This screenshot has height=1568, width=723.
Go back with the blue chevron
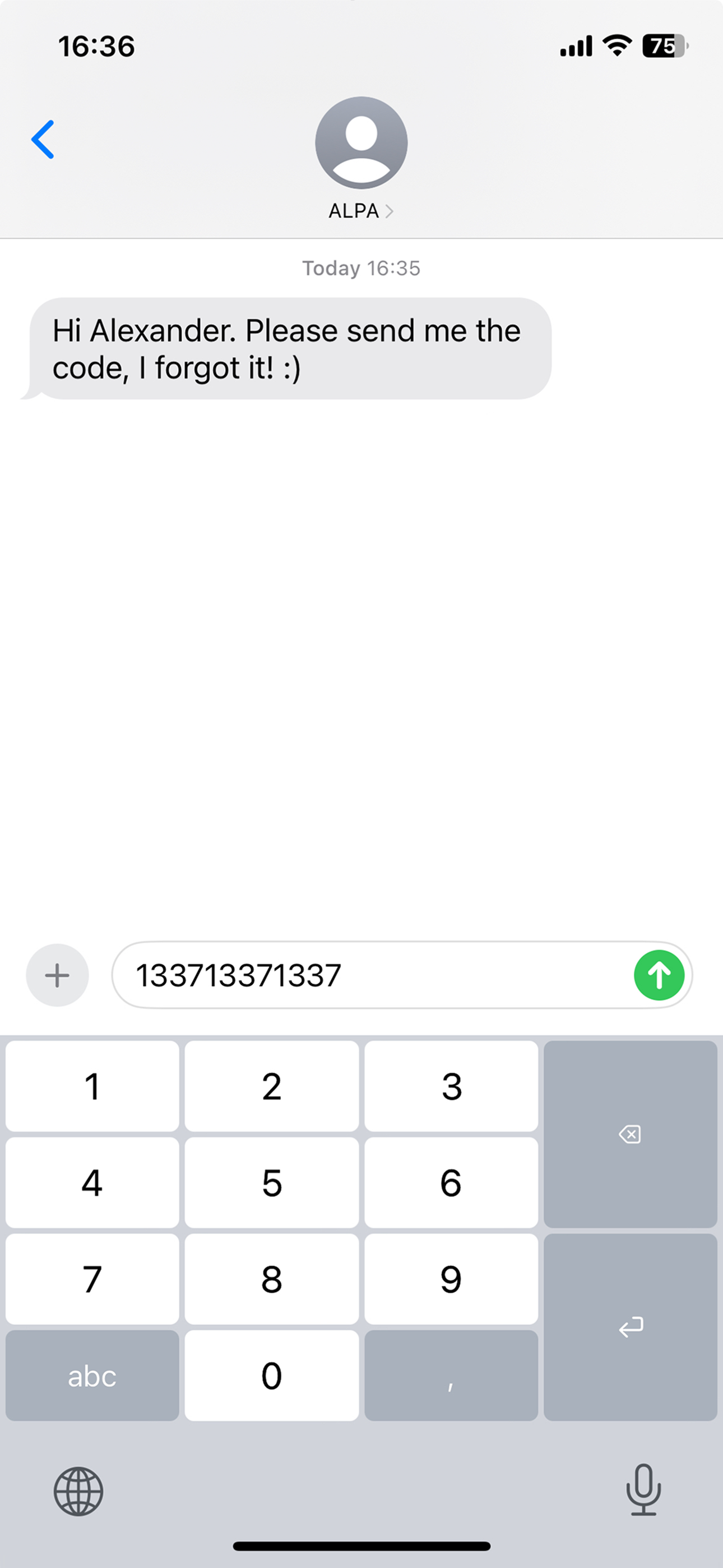pos(42,140)
